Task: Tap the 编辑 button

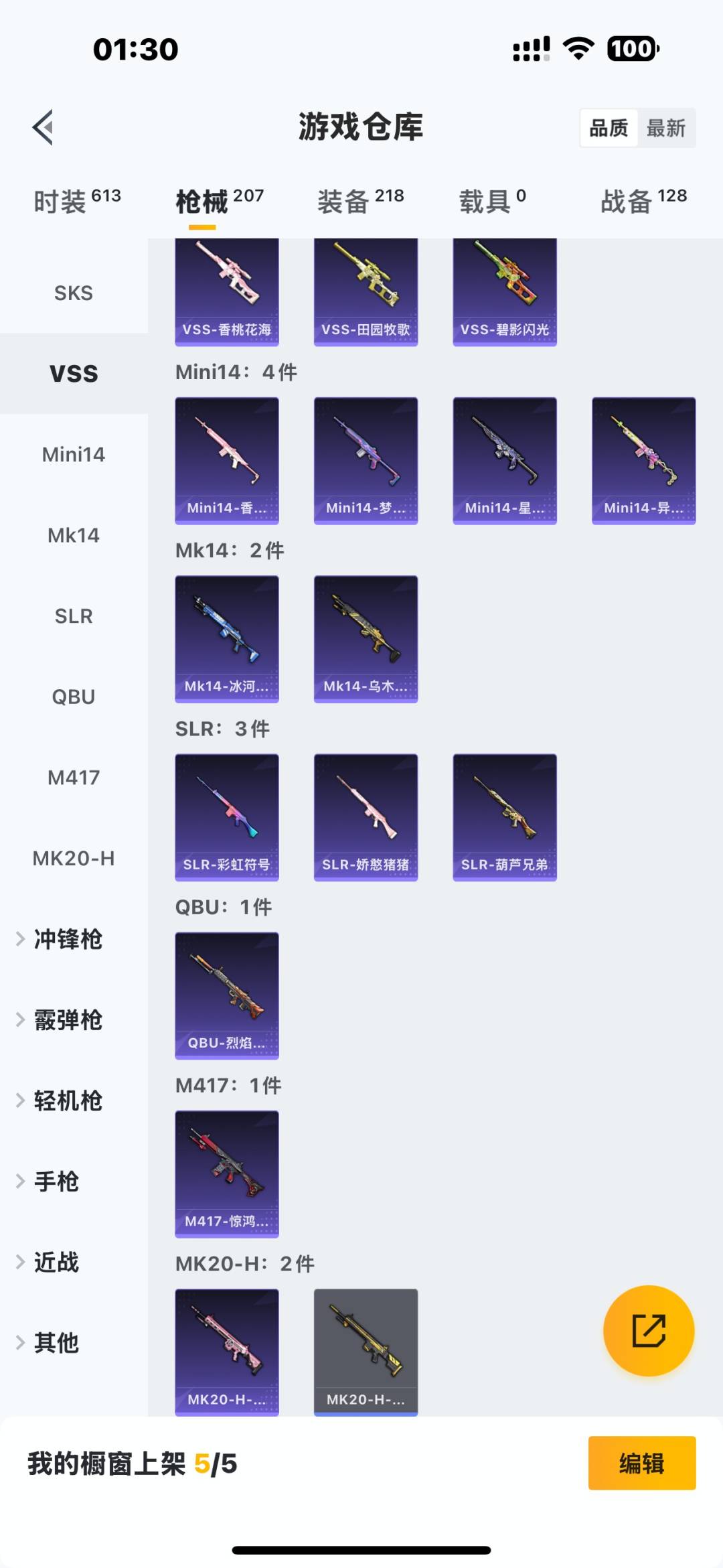Action: [x=641, y=1464]
